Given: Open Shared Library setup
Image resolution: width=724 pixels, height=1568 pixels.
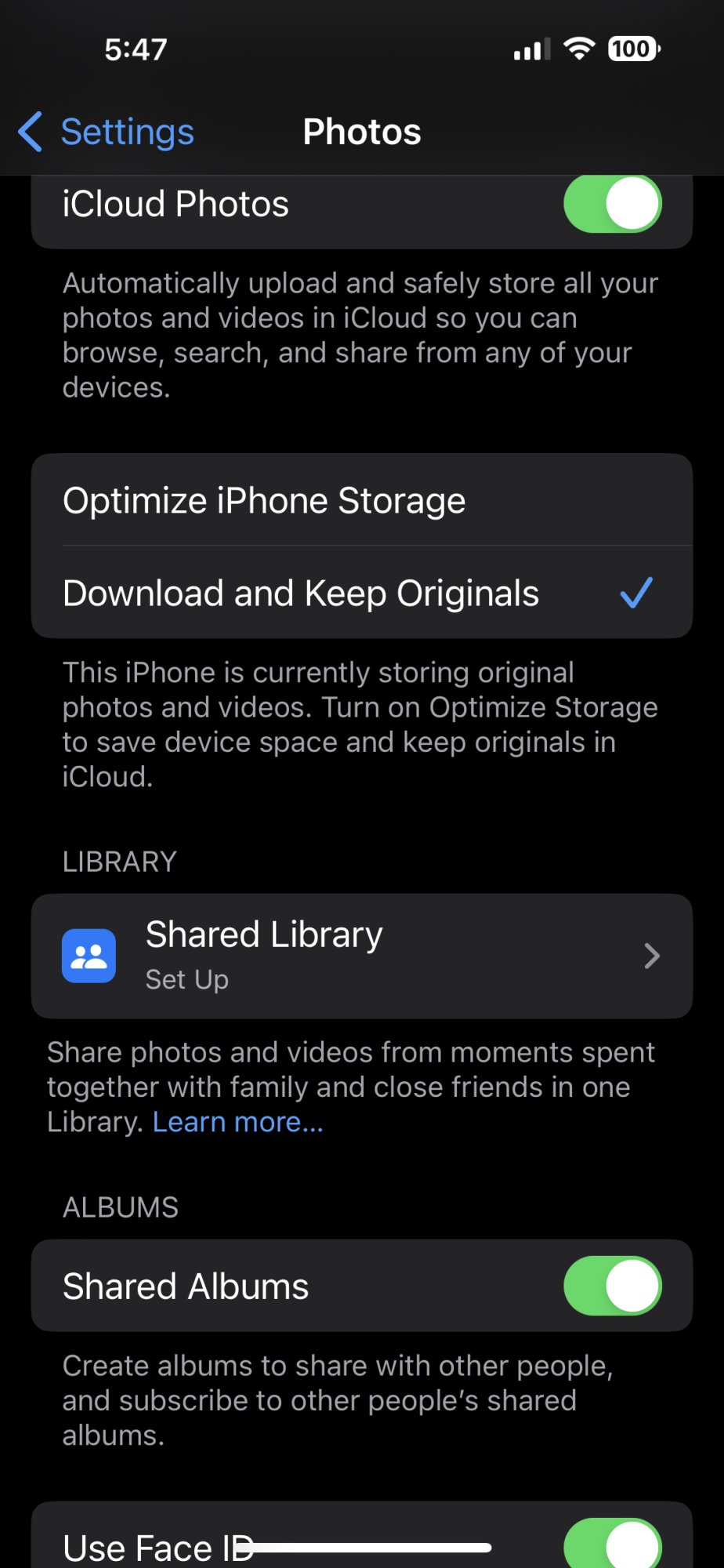Looking at the screenshot, I should pos(360,956).
